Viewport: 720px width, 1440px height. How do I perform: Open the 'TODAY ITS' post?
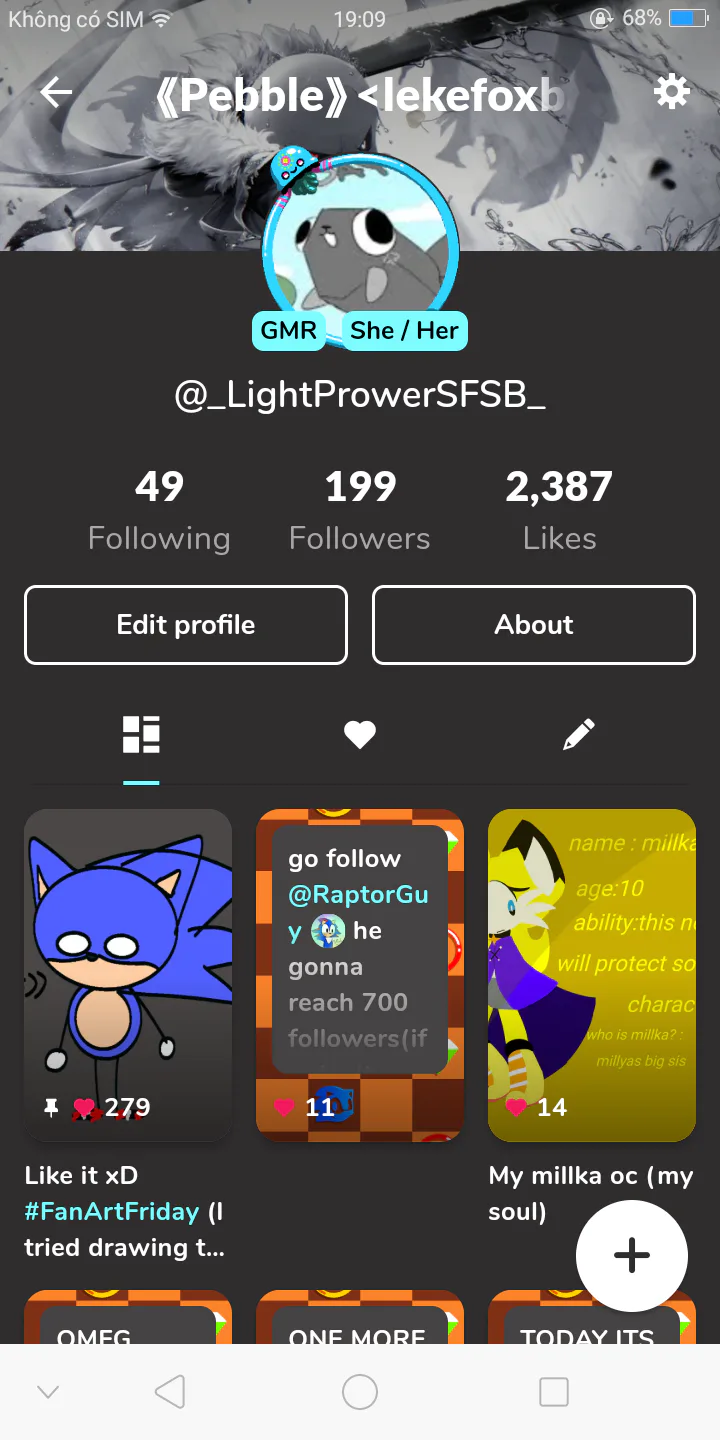coord(592,1317)
